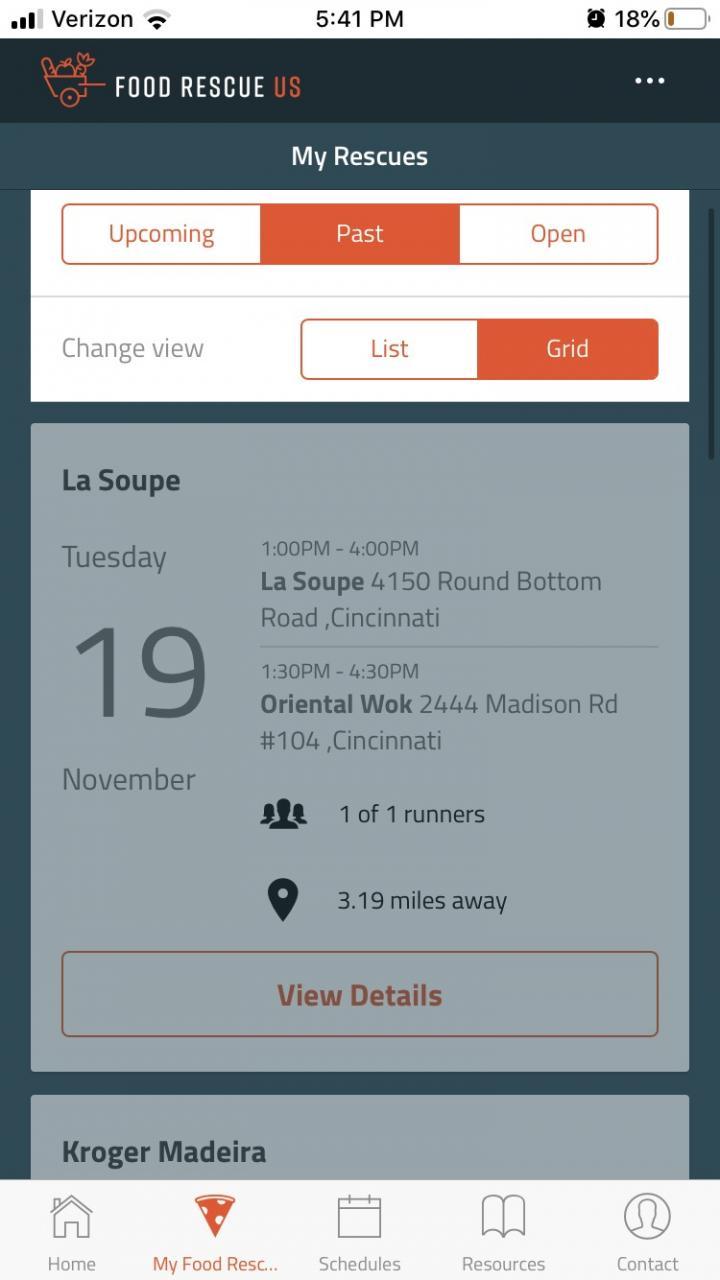View Details for La Soupe rescue
This screenshot has height=1280, width=720.
[x=360, y=994]
